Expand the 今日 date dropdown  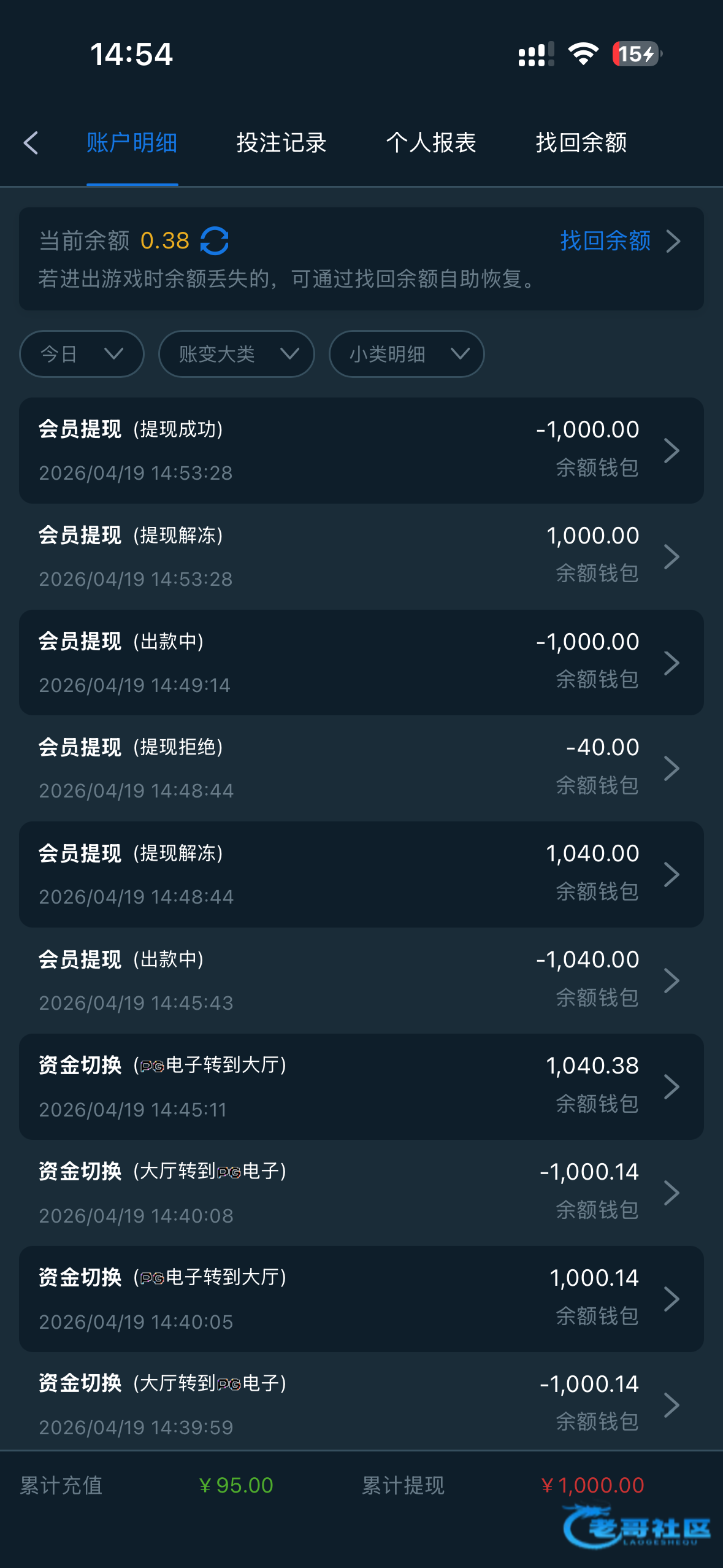[x=82, y=354]
